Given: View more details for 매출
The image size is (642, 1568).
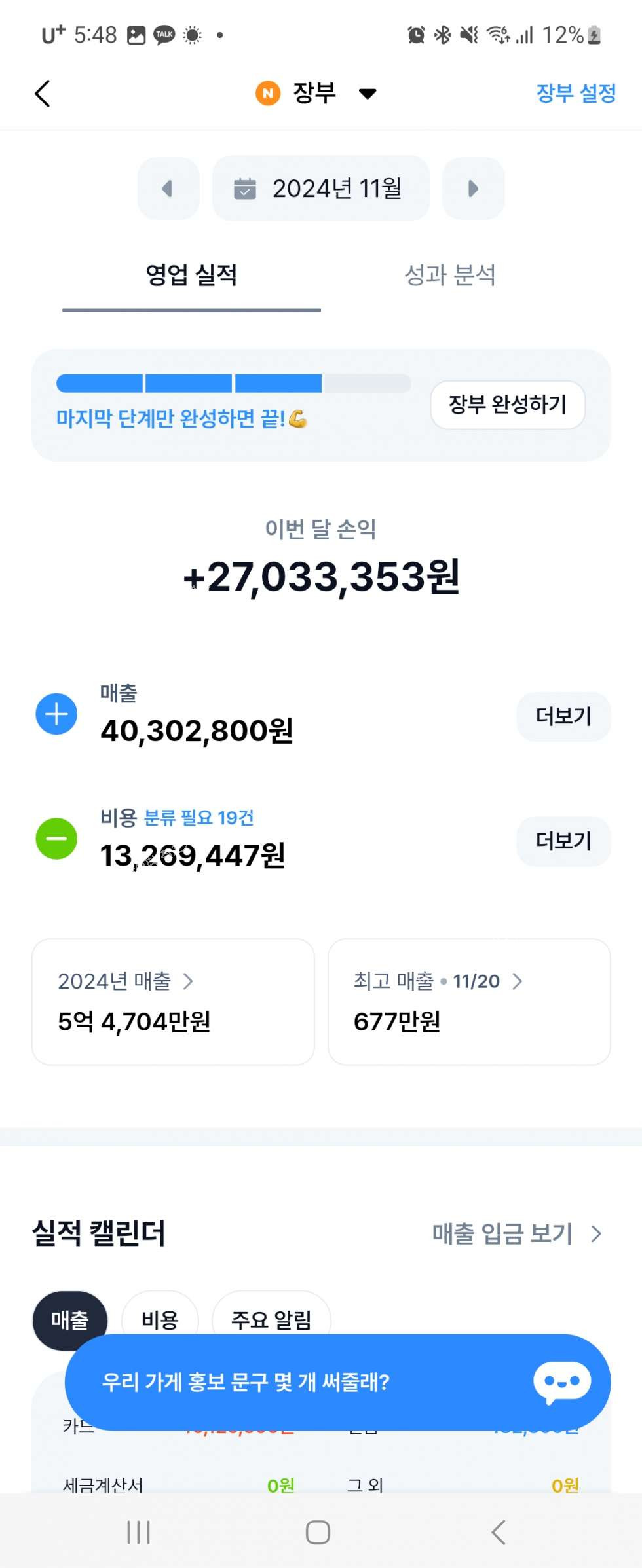Looking at the screenshot, I should (x=563, y=716).
